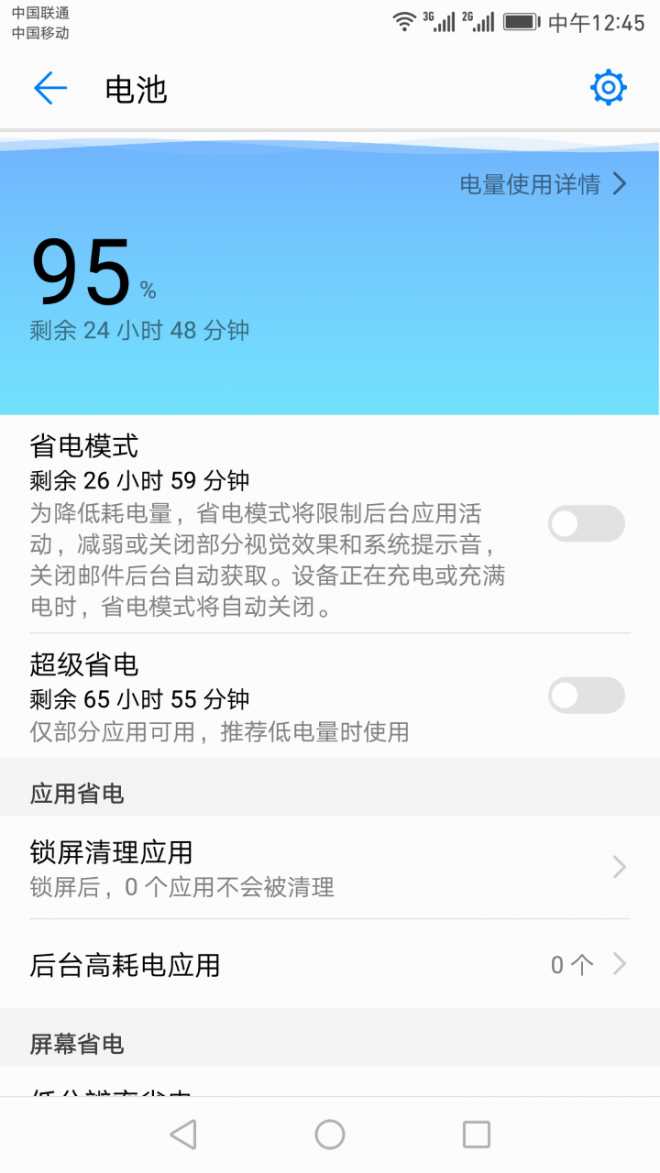Open 电量使用详情 details
This screenshot has width=660, height=1173.
click(x=542, y=184)
